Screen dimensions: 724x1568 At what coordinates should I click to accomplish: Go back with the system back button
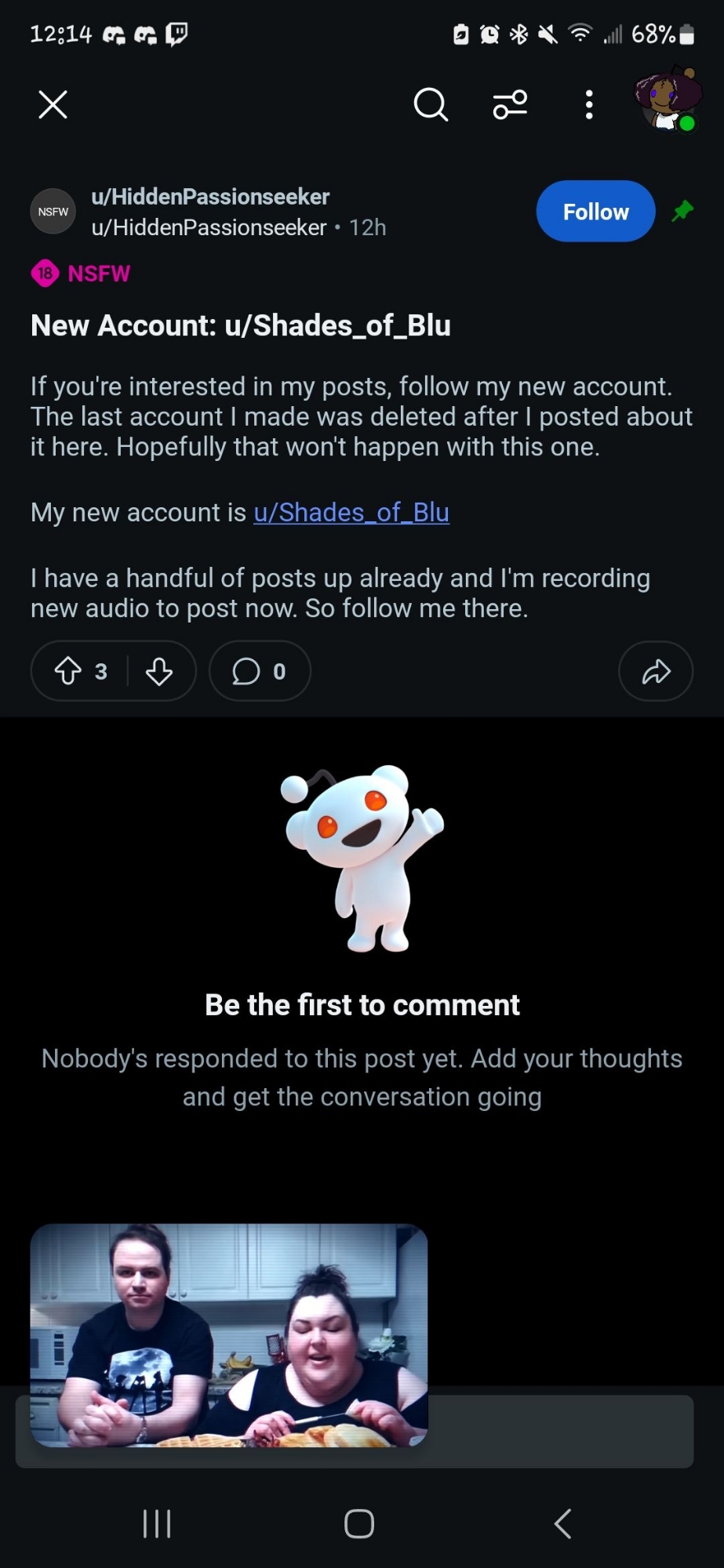pos(562,1524)
